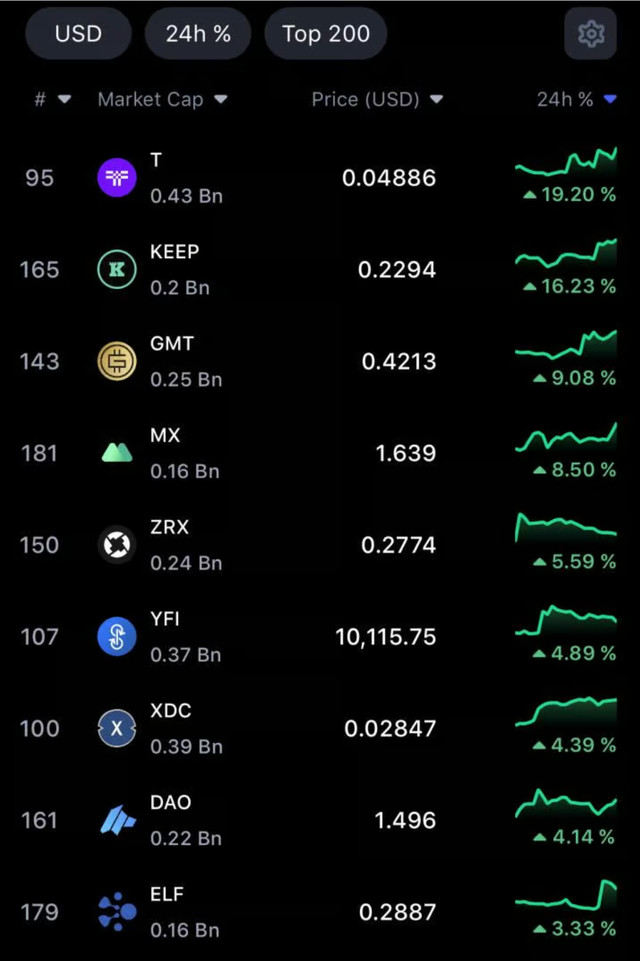This screenshot has width=640, height=961.
Task: Open the Top 200 filter chip
Action: (x=326, y=34)
